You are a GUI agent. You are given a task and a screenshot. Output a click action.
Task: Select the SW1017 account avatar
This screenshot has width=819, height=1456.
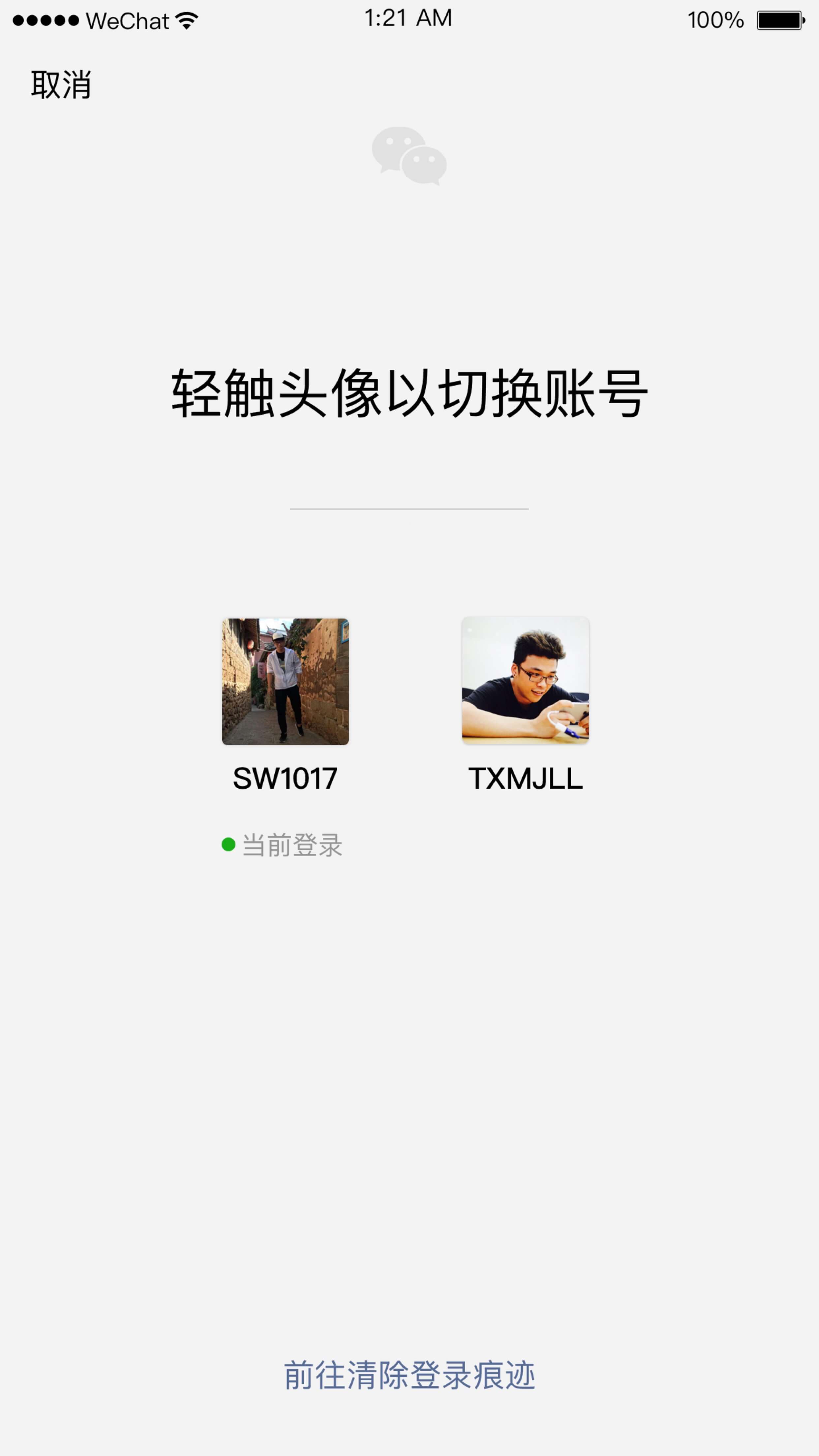pyautogui.click(x=286, y=681)
